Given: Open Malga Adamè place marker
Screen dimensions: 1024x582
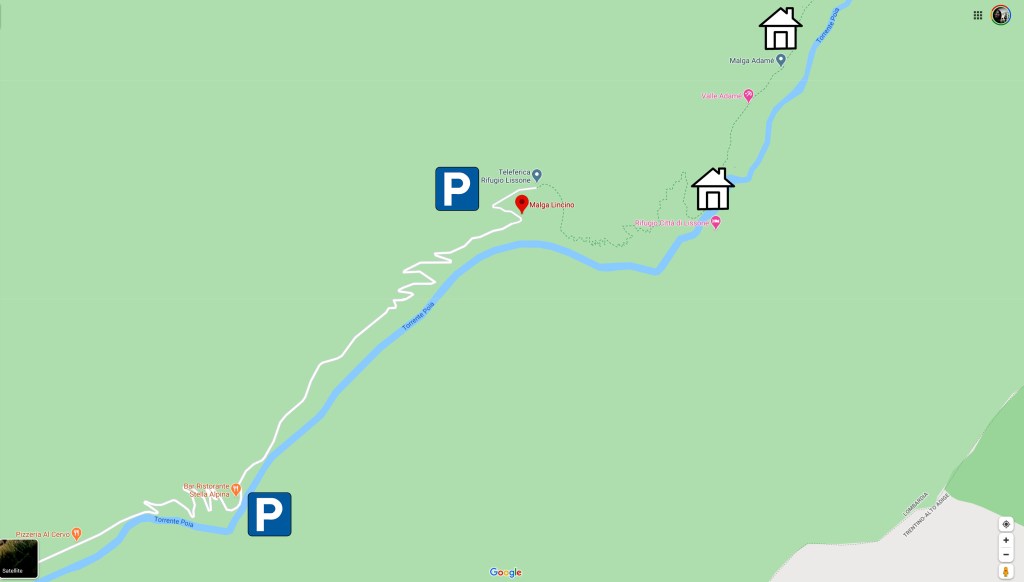Looking at the screenshot, I should (781, 60).
